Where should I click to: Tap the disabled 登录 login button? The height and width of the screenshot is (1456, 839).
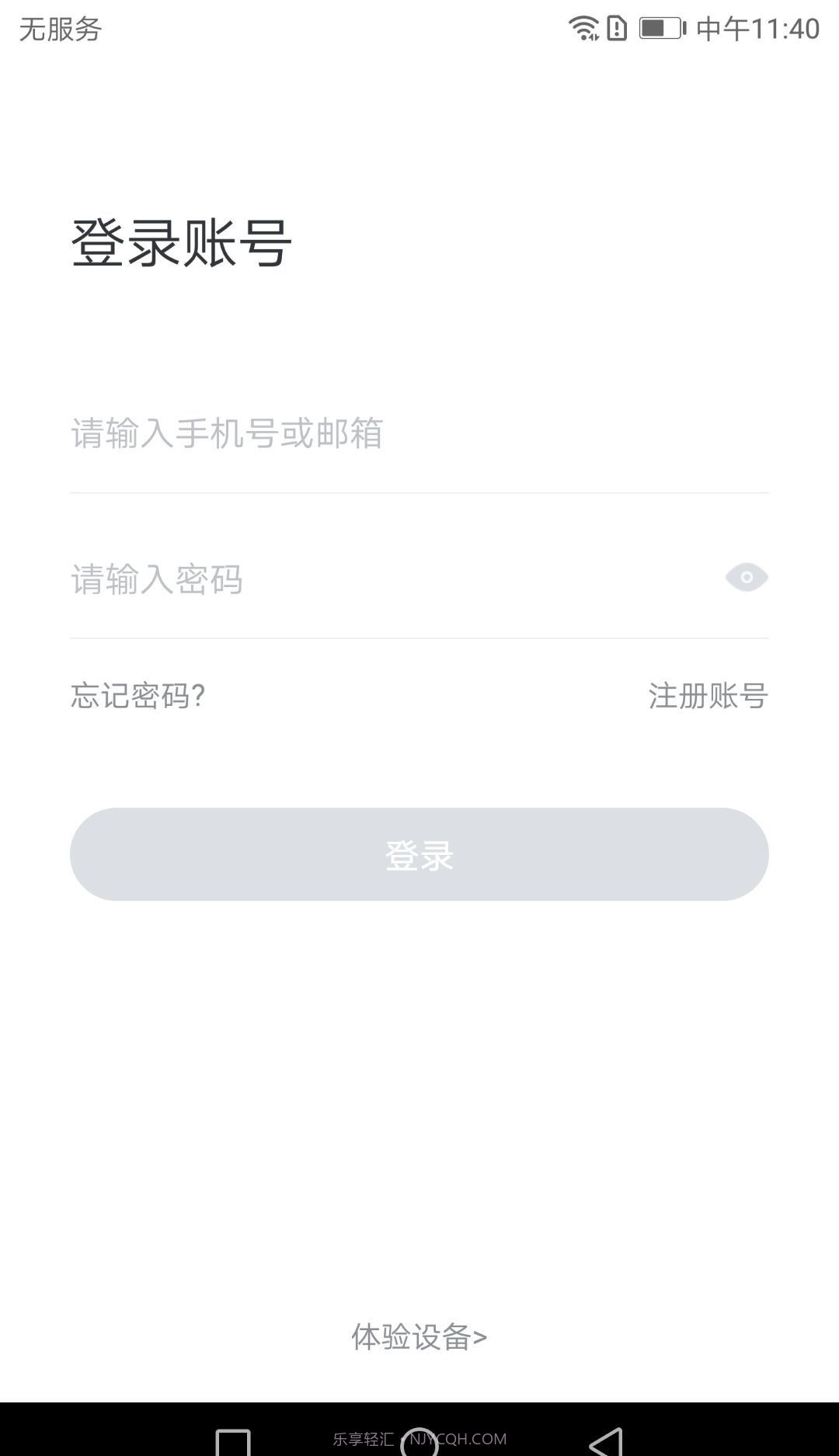point(419,853)
